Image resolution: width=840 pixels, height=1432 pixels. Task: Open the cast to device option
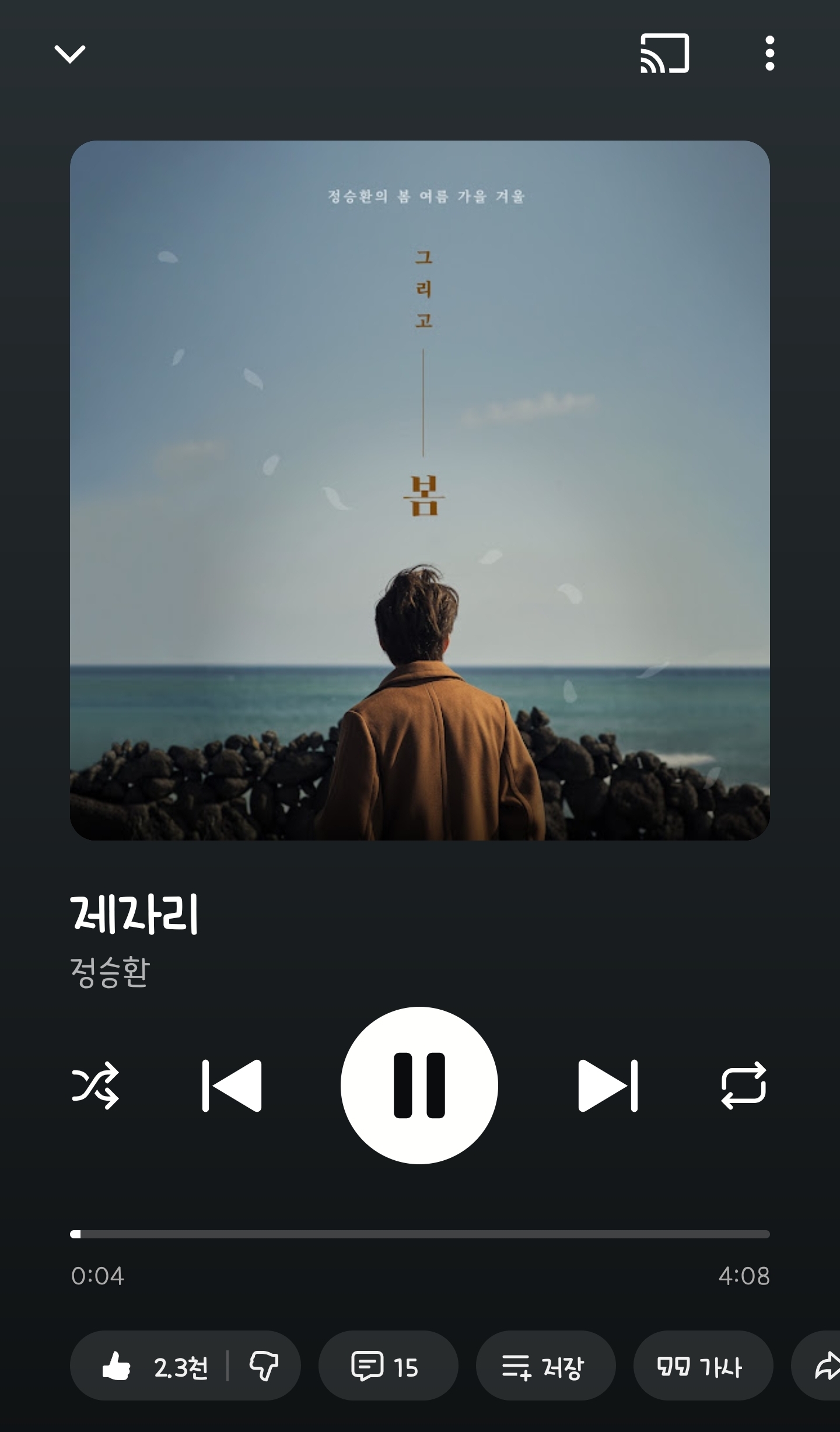664,54
